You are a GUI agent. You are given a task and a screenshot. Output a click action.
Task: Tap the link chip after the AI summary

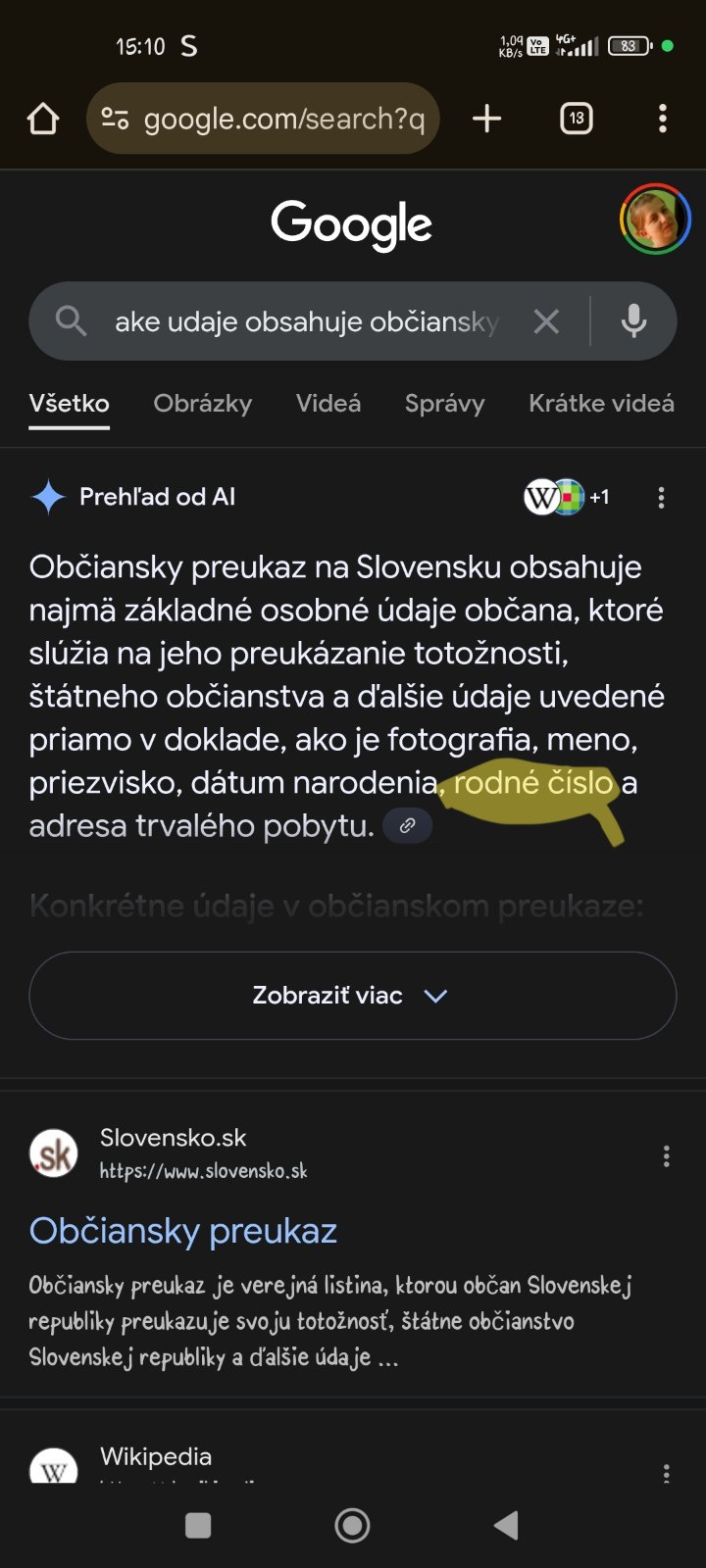pos(407,826)
